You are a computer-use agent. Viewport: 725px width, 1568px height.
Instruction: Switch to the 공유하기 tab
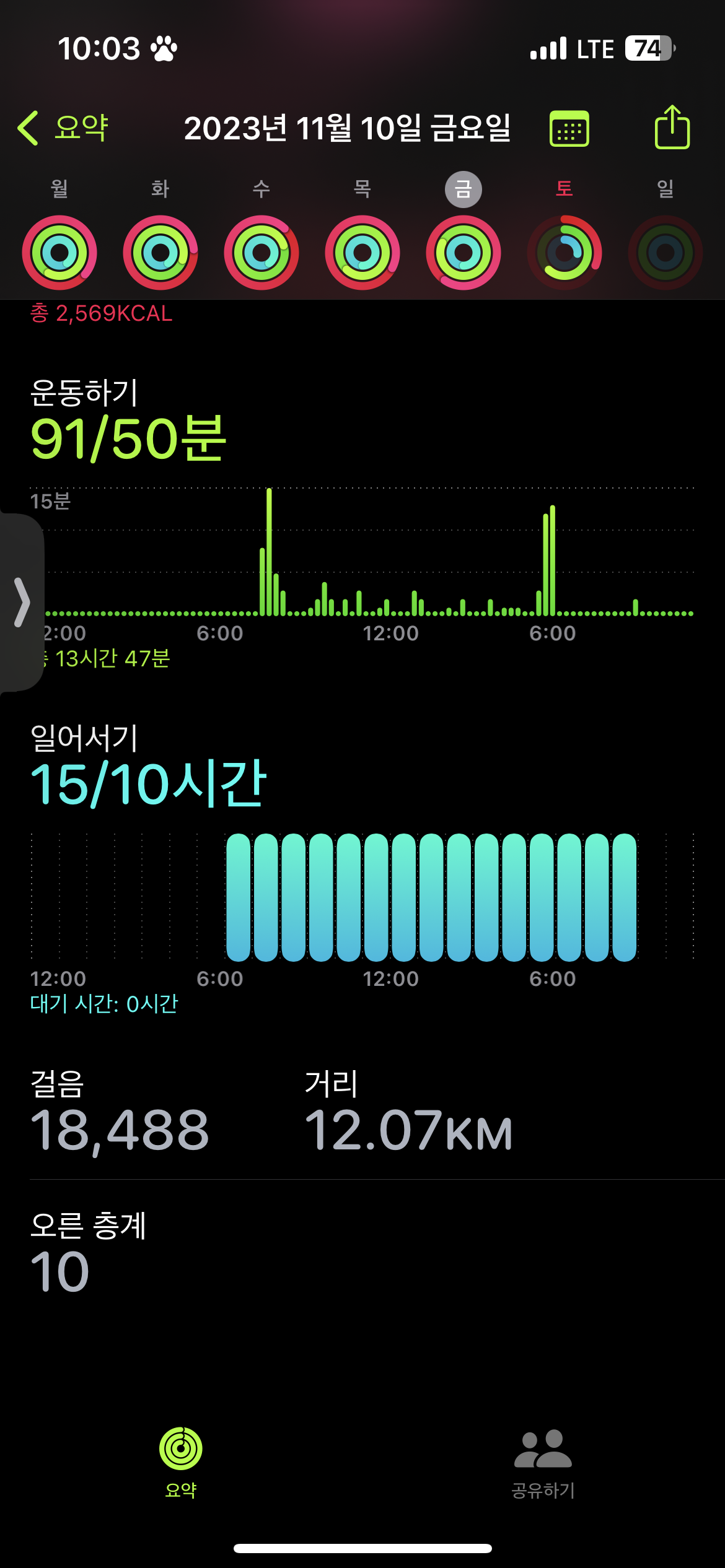click(x=543, y=1461)
